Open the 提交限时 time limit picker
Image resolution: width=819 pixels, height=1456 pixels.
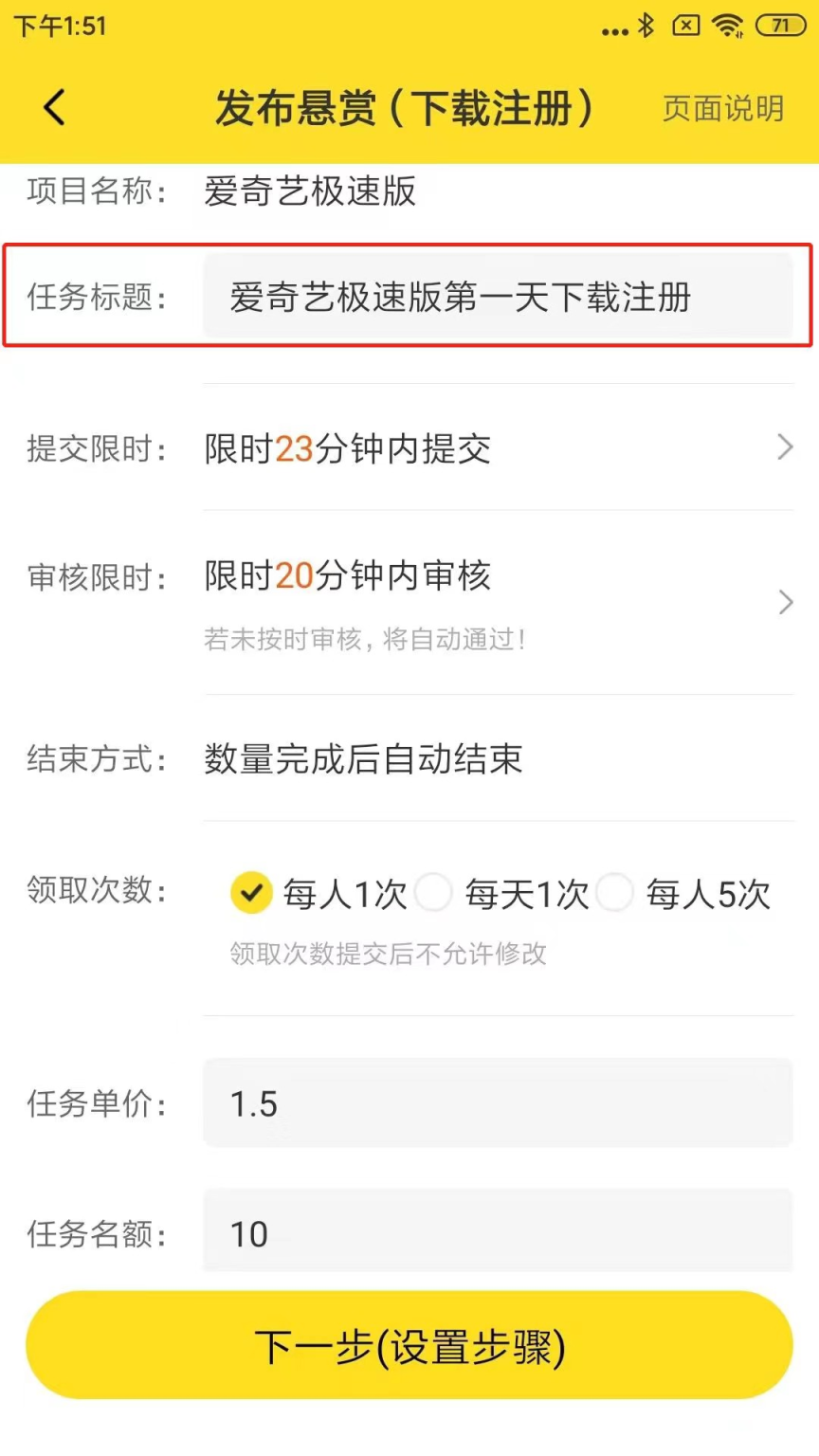click(x=498, y=448)
